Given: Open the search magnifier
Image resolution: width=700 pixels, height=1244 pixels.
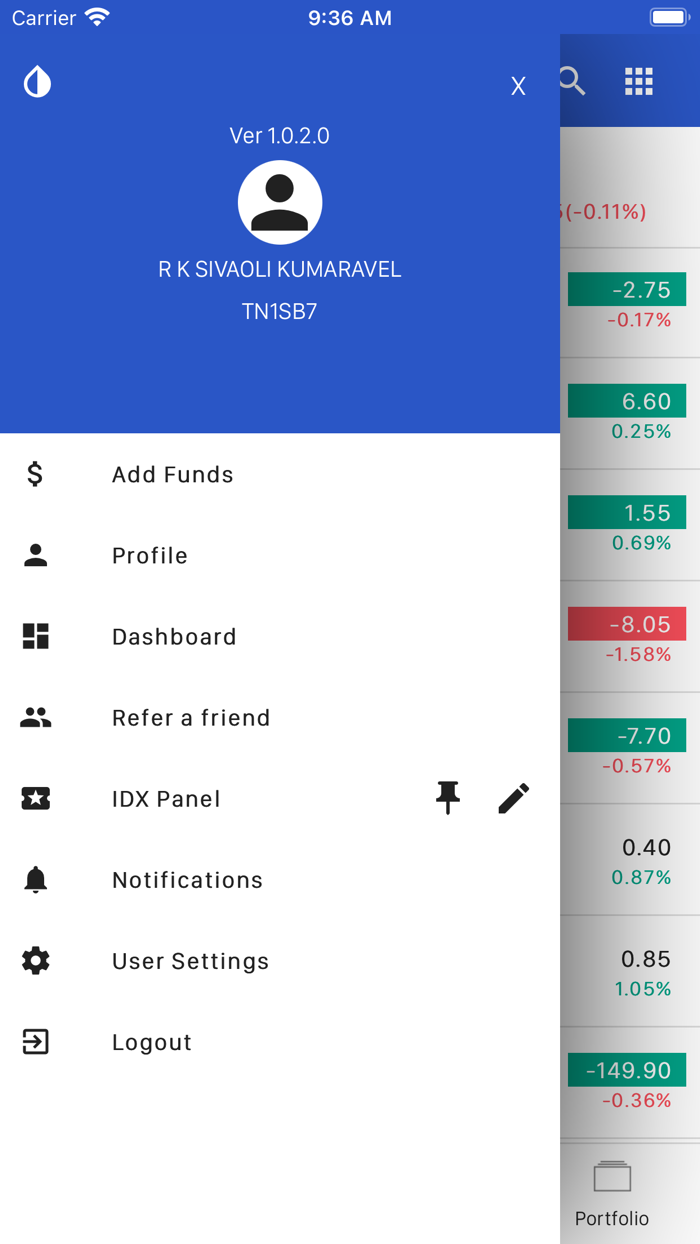Looking at the screenshot, I should point(573,81).
